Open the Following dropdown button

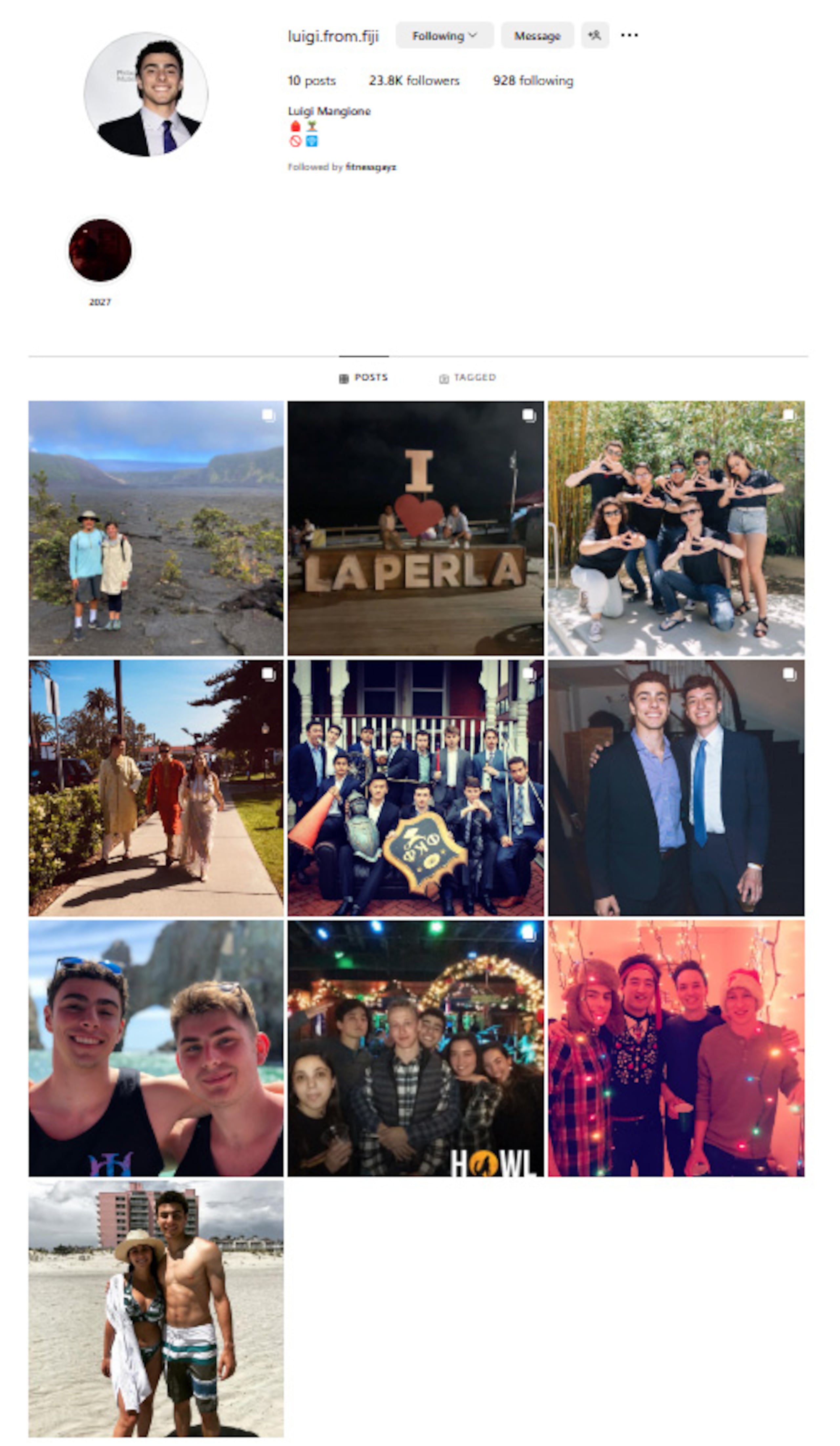pos(444,35)
